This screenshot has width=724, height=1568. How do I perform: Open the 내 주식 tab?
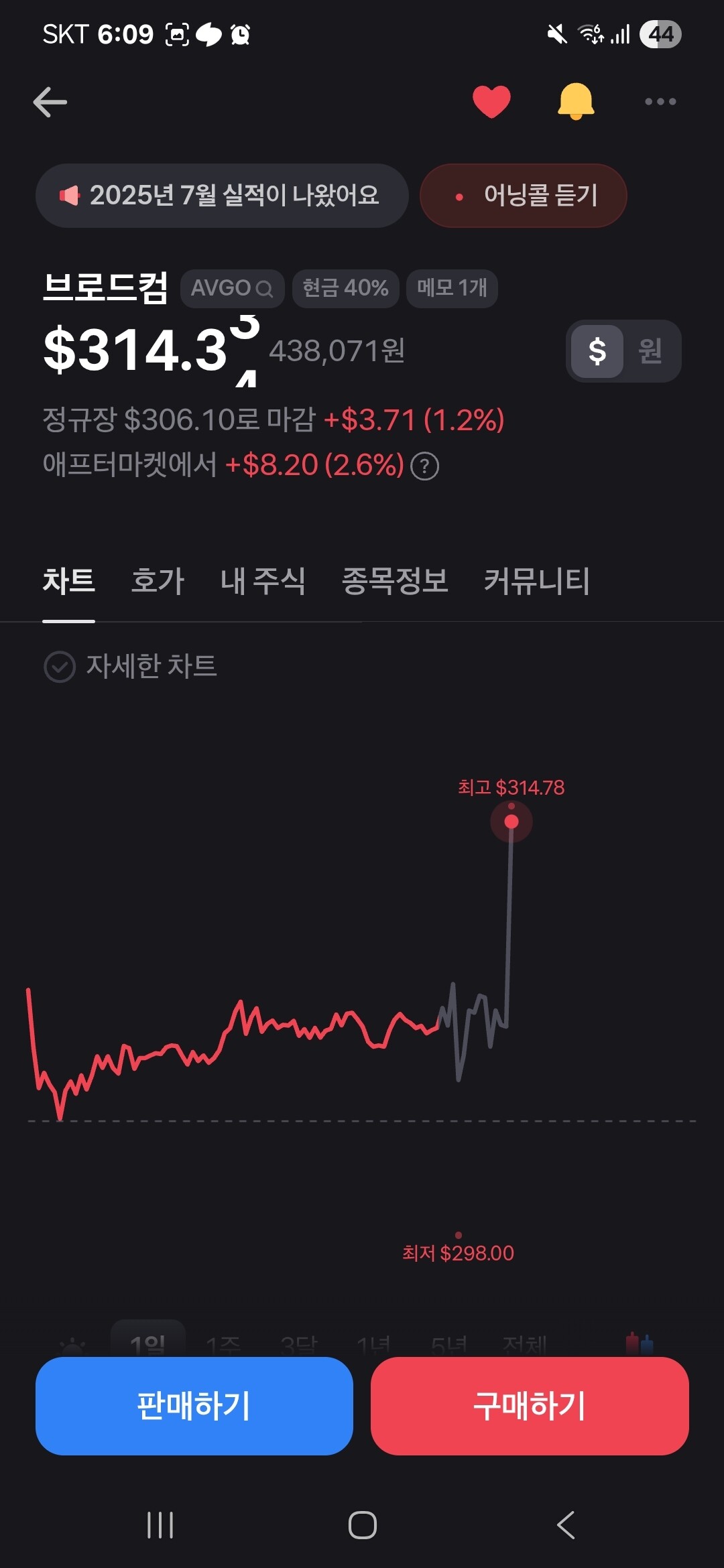(263, 581)
